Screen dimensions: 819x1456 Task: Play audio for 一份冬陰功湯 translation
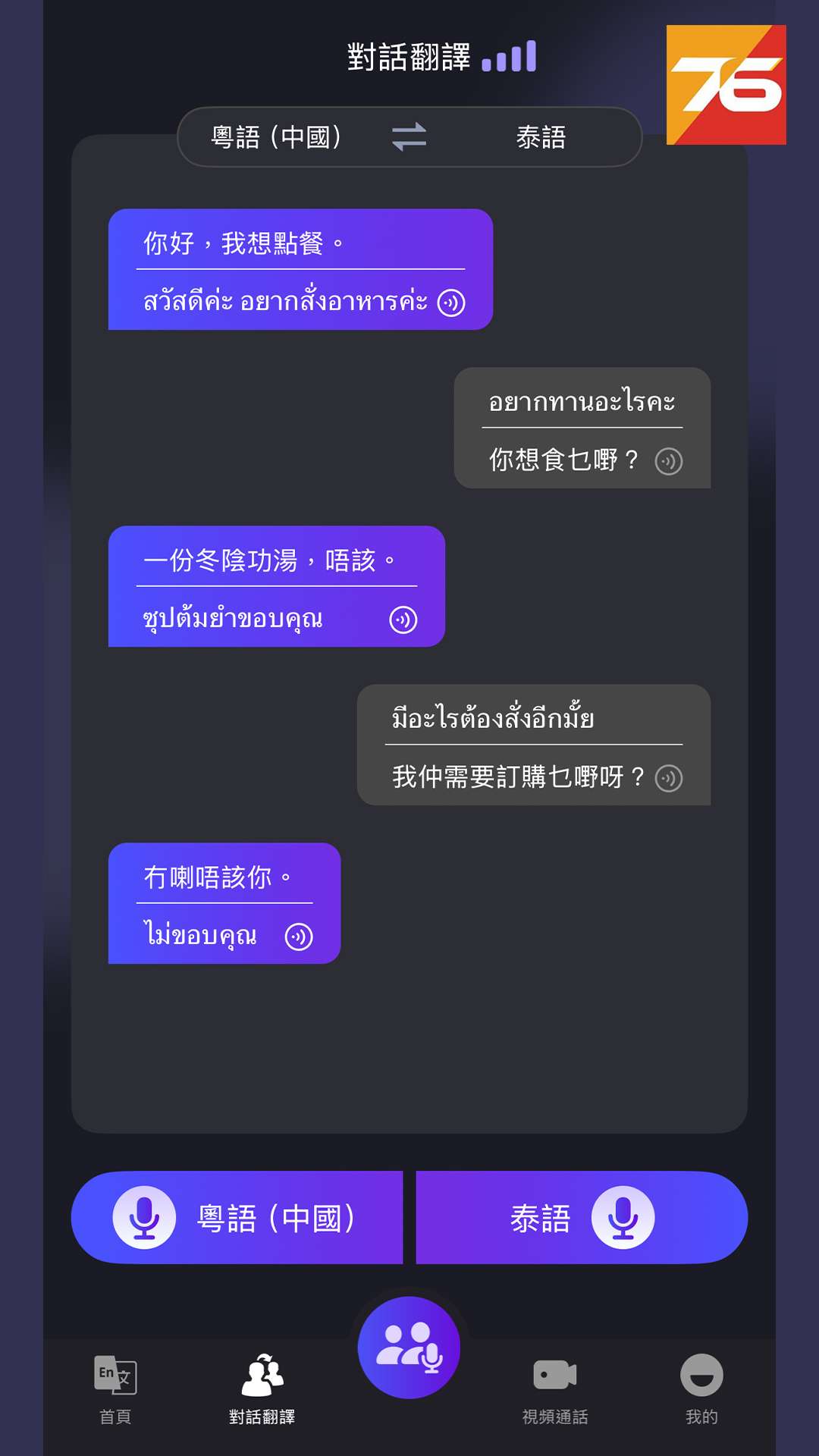[403, 620]
